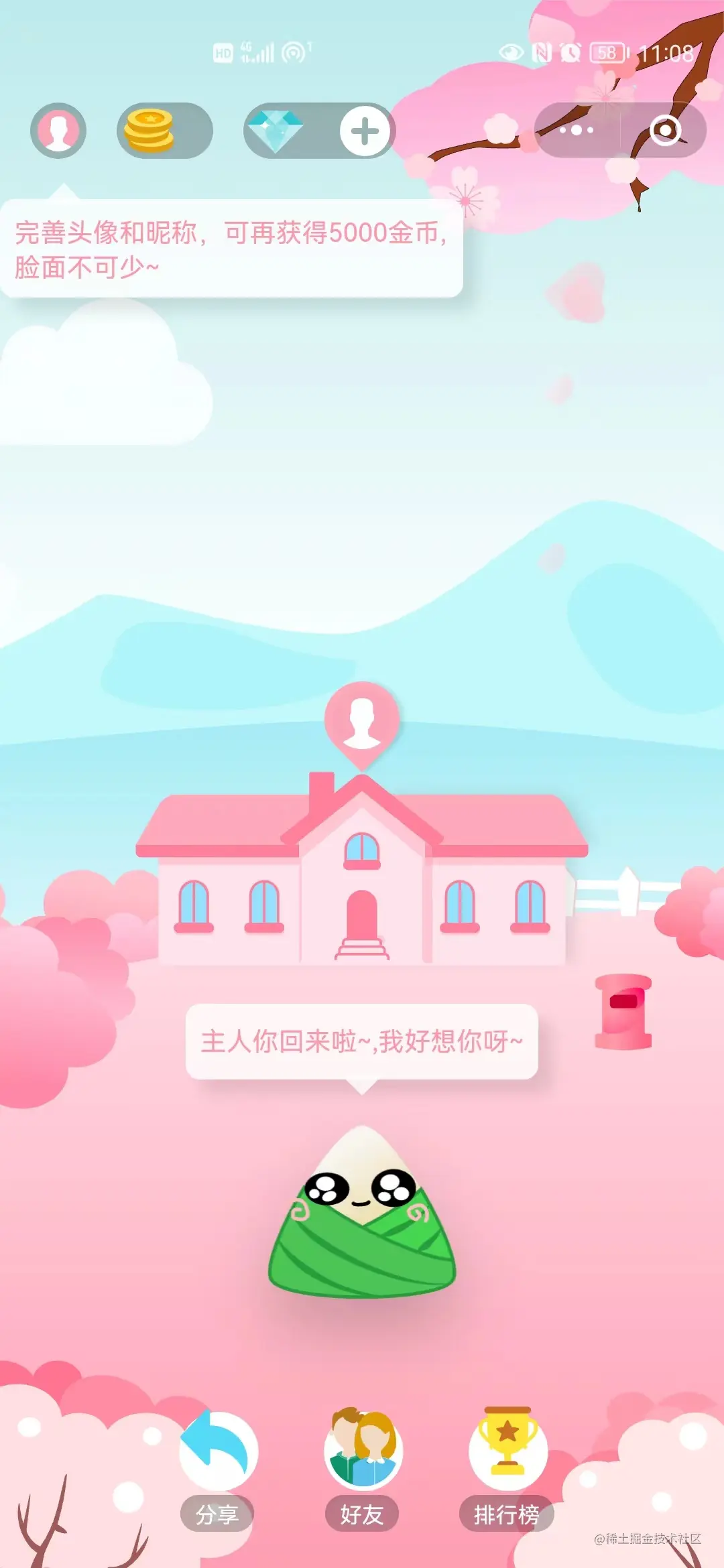View the 排行榜 leaderboard
The image size is (724, 1568).
click(507, 1467)
